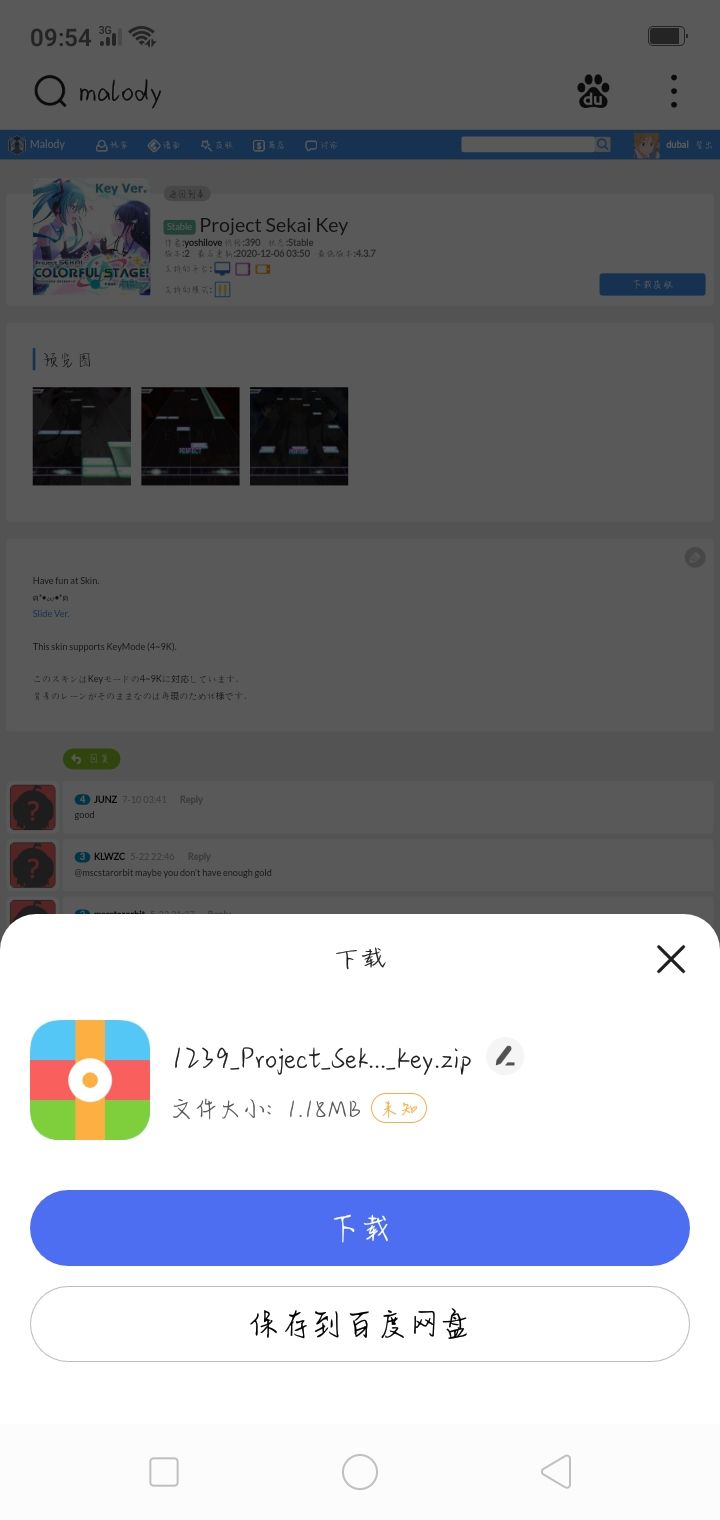Screen dimensions: 720x1520
Task: Select the 谱面 item in the navigation bar
Action: pos(163,145)
